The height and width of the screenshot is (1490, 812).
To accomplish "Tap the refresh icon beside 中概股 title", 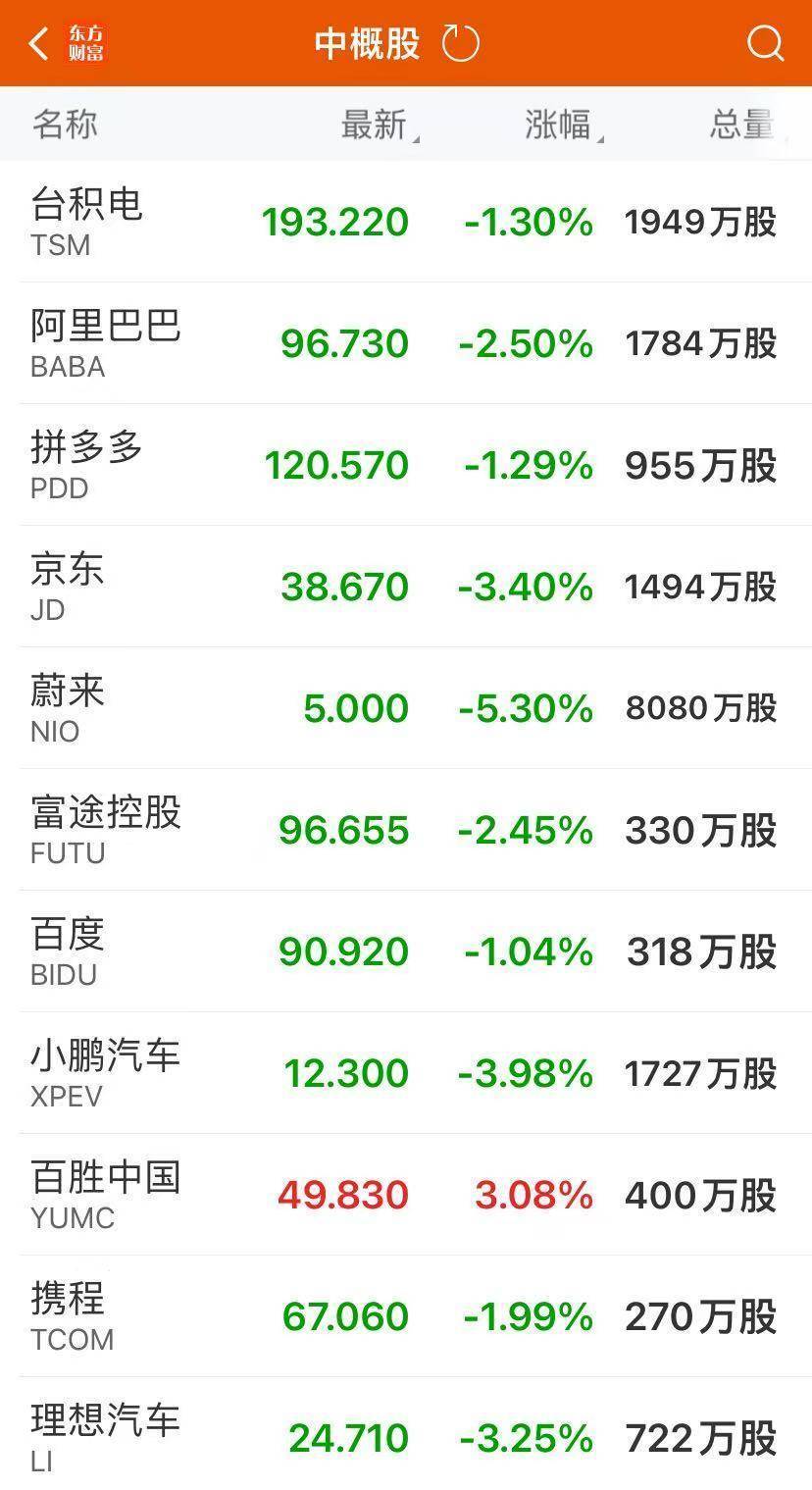I will pyautogui.click(x=461, y=42).
